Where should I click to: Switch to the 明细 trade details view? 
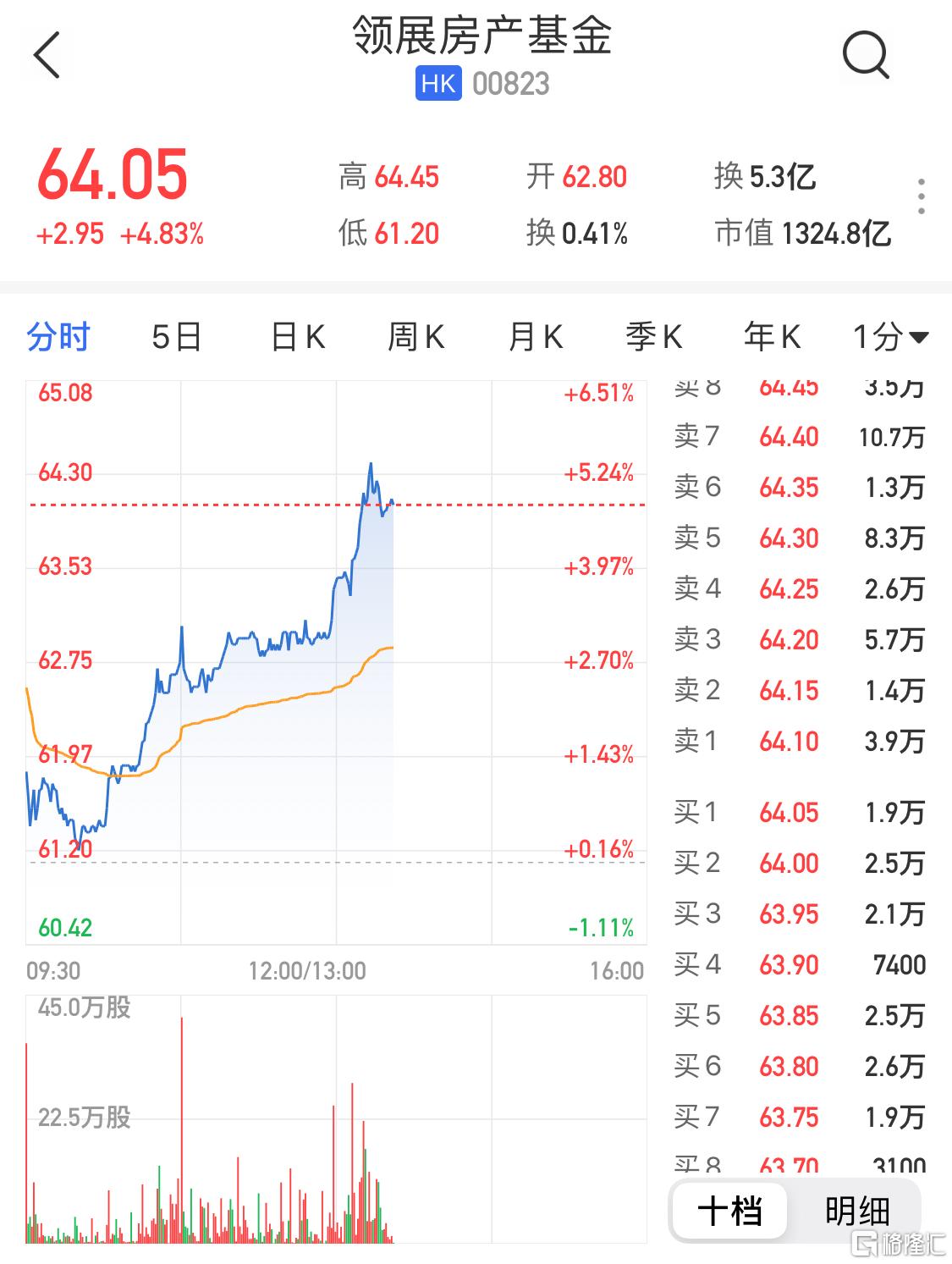[x=857, y=1211]
